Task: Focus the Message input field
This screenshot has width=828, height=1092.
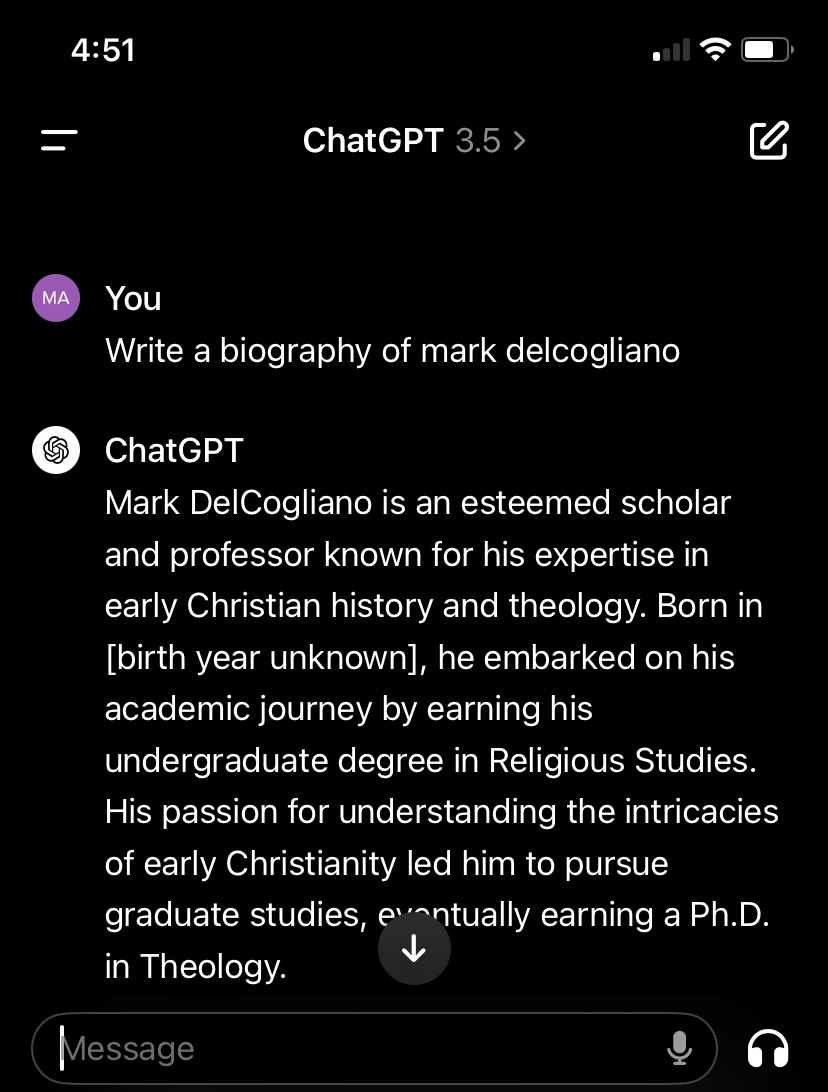Action: [x=350, y=1049]
